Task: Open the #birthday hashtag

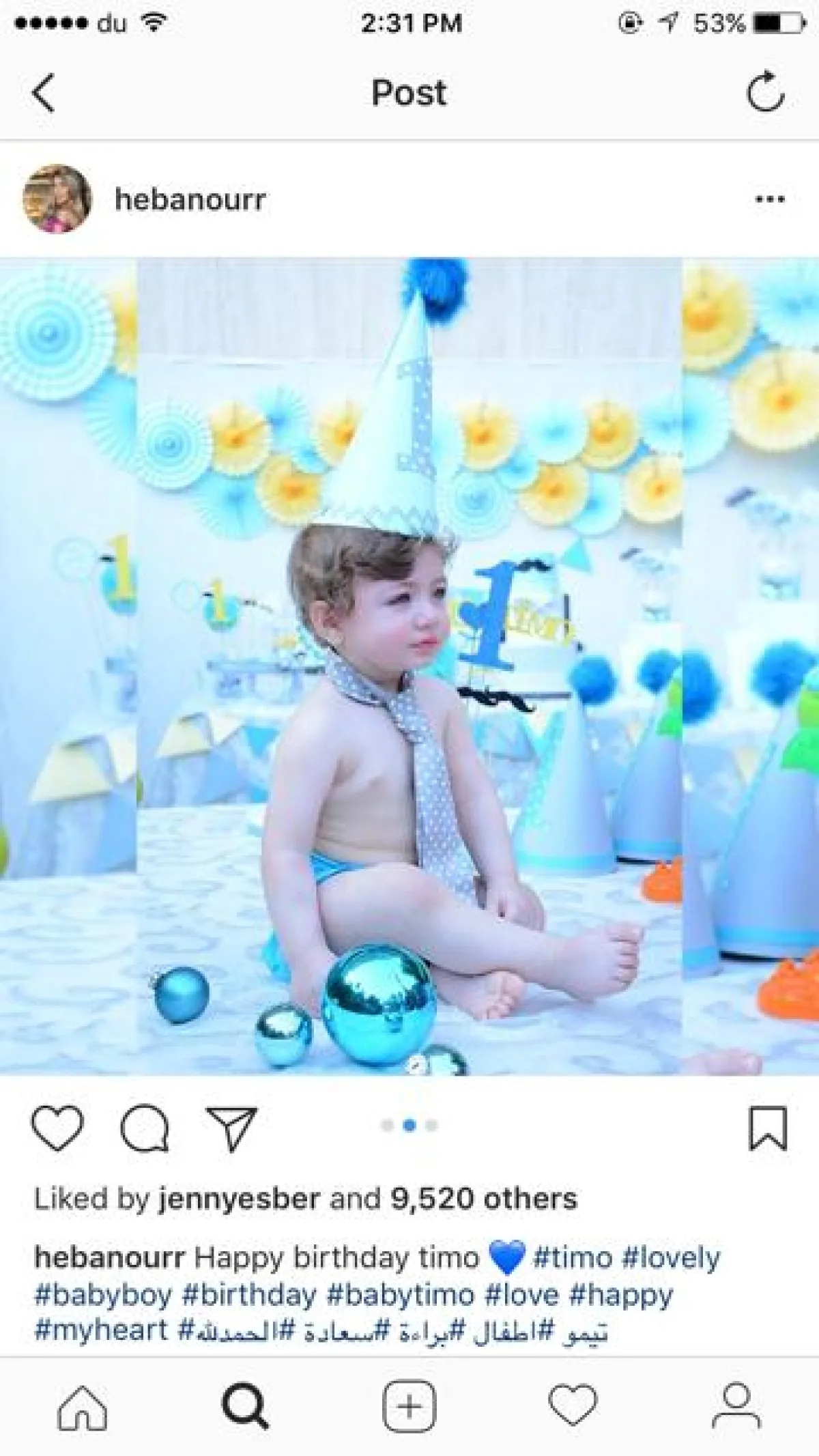Action: [249, 1294]
